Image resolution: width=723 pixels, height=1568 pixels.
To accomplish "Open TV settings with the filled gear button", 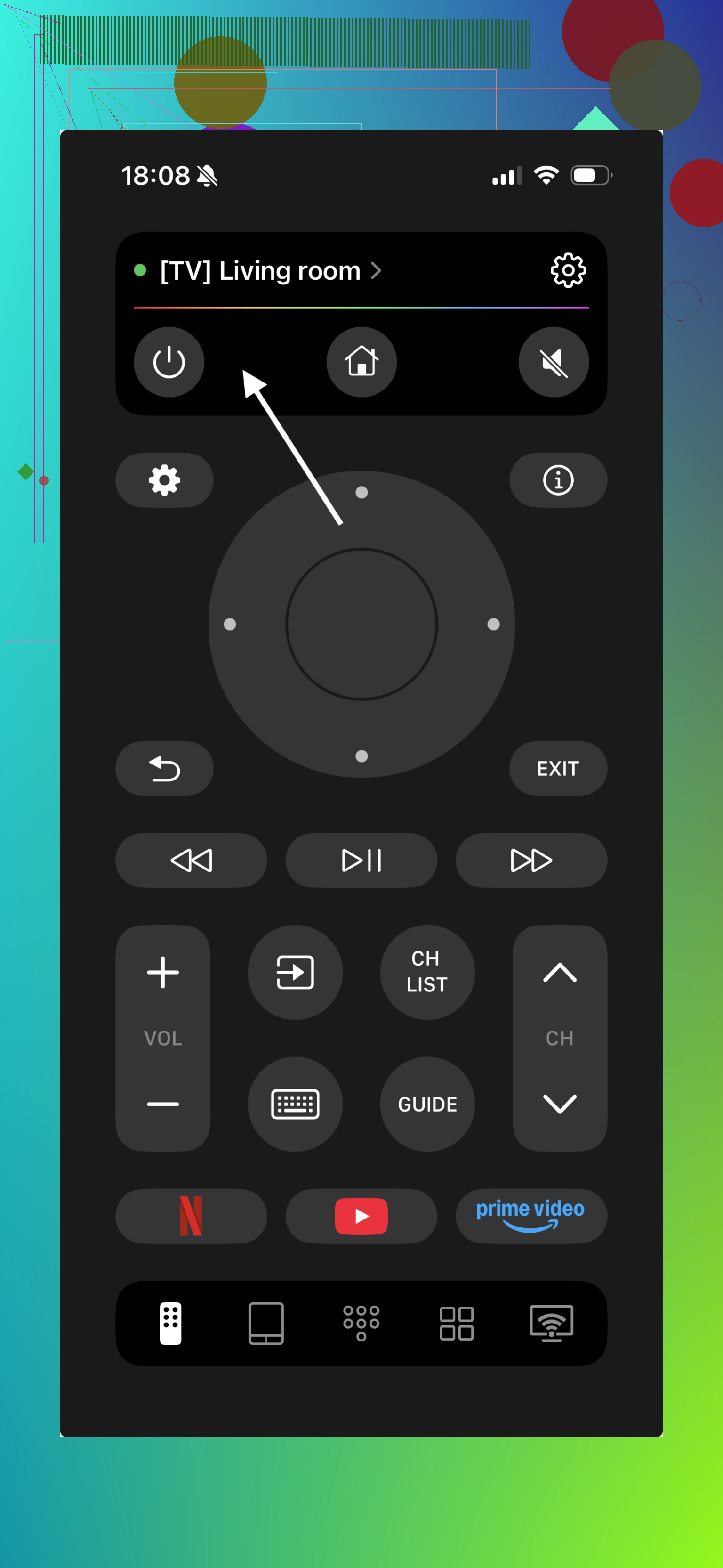I will point(164,480).
